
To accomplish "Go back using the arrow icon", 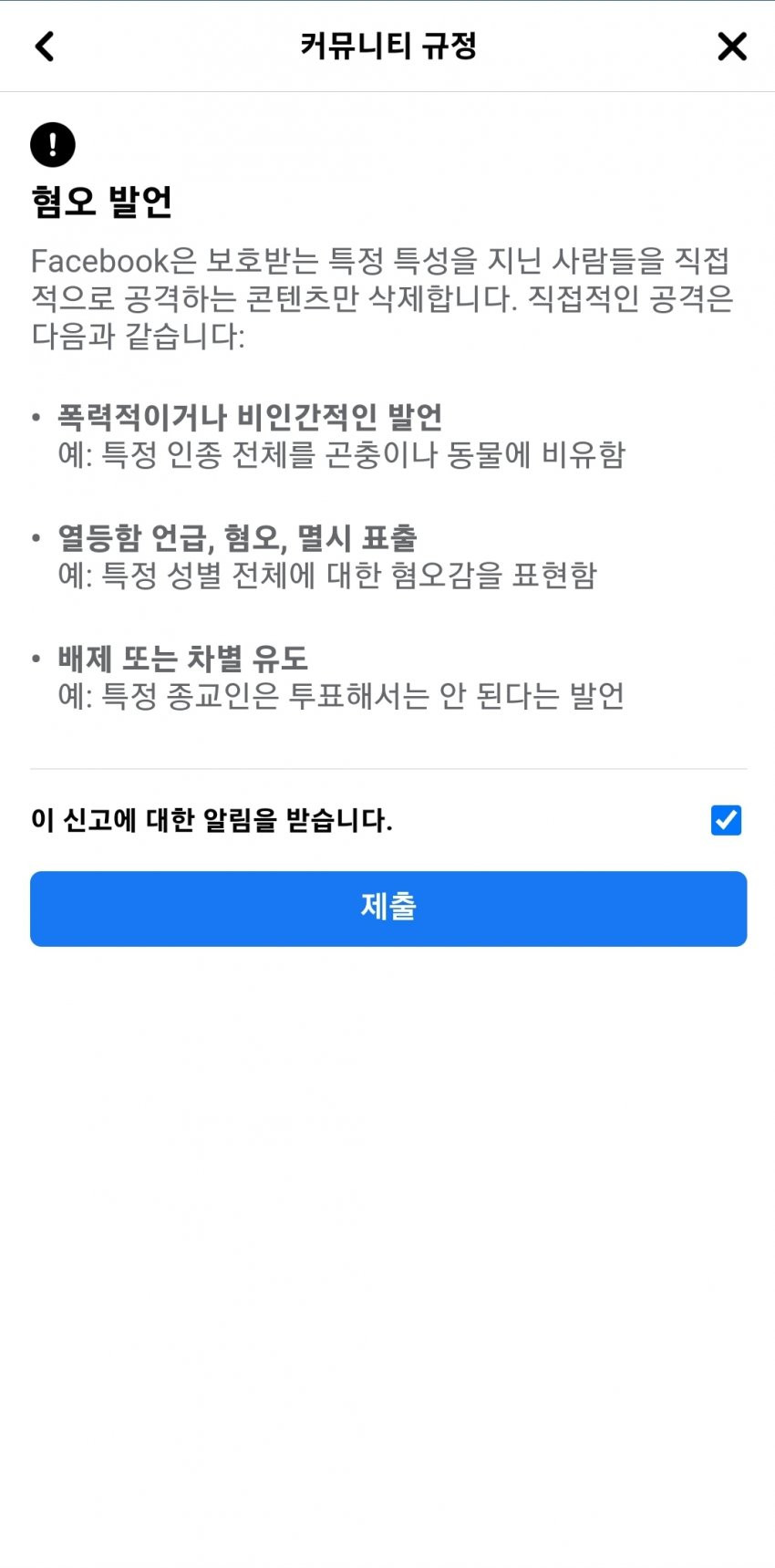I will pyautogui.click(x=45, y=47).
